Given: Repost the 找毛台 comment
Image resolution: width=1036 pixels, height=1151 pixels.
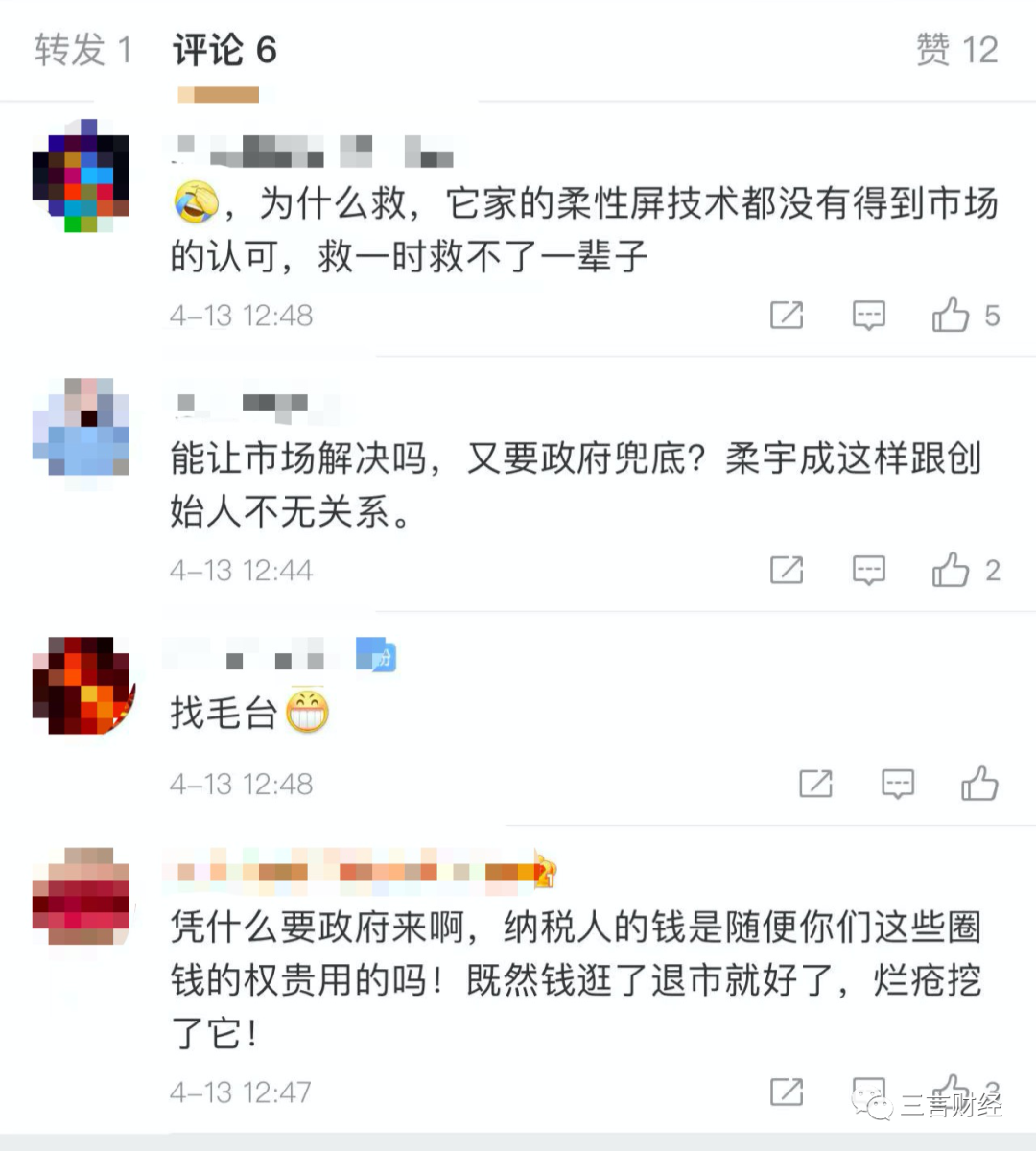Looking at the screenshot, I should [x=815, y=784].
